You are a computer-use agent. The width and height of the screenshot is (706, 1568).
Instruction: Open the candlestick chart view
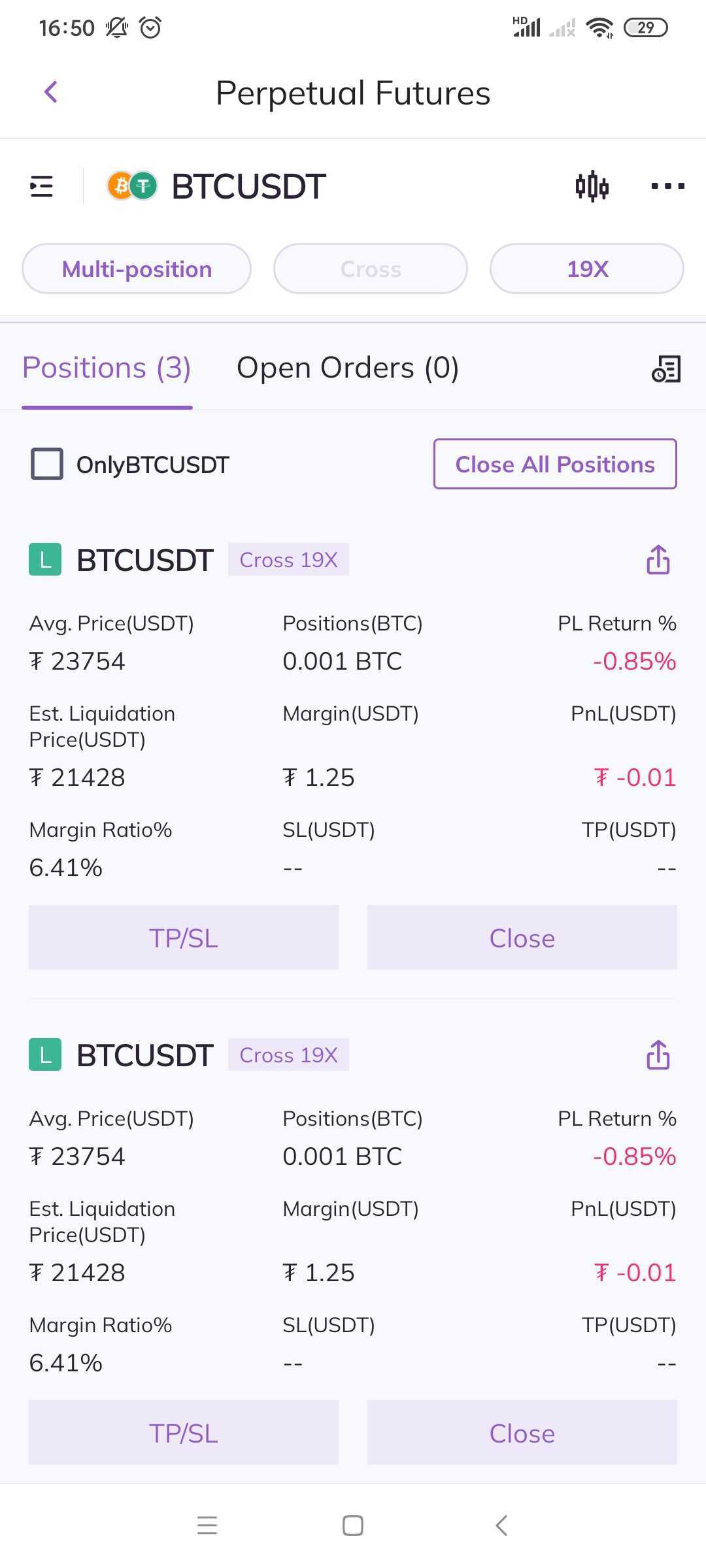coord(592,186)
